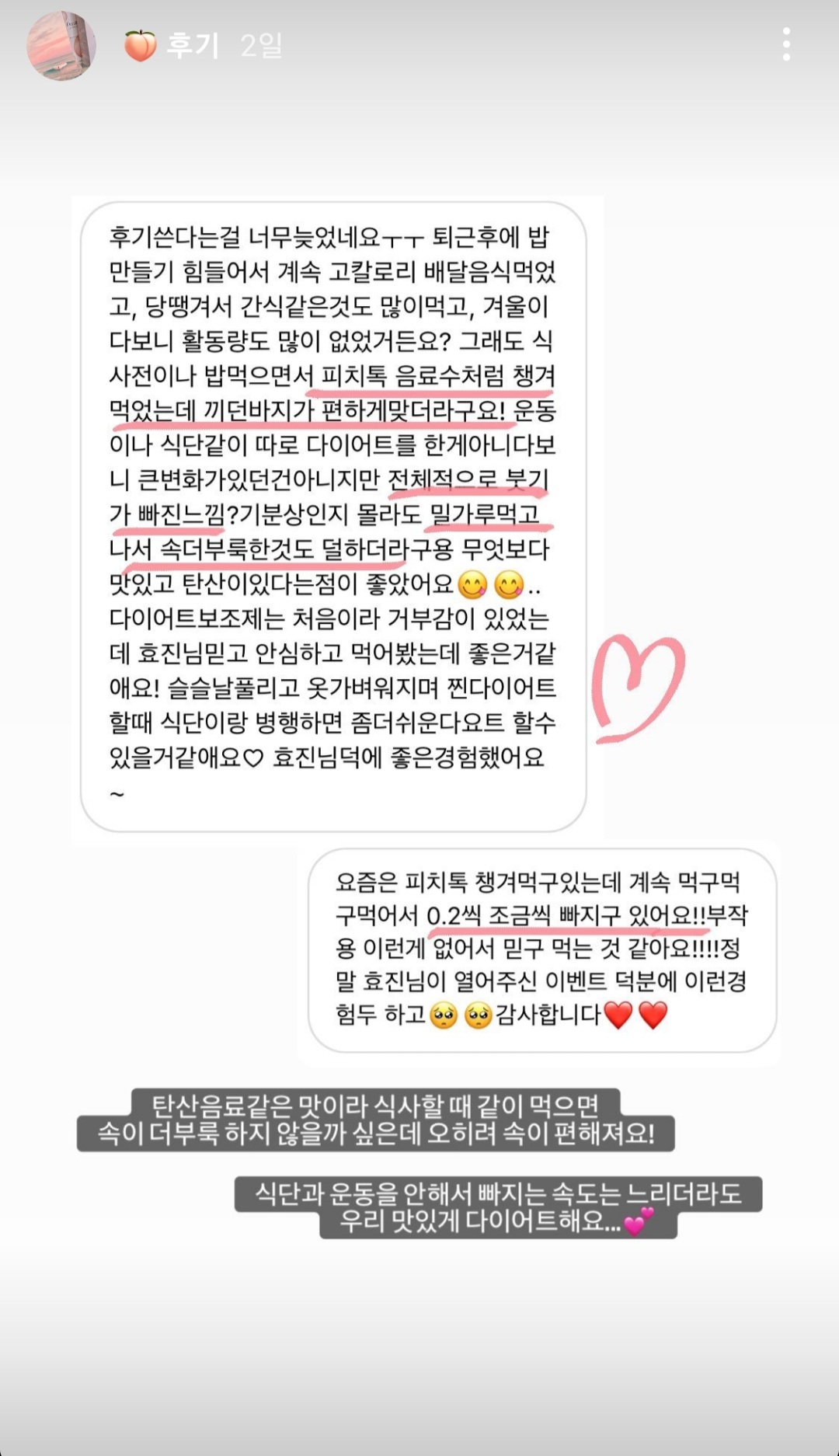Open the three-dot overflow menu
The image size is (839, 1456).
coord(786,45)
